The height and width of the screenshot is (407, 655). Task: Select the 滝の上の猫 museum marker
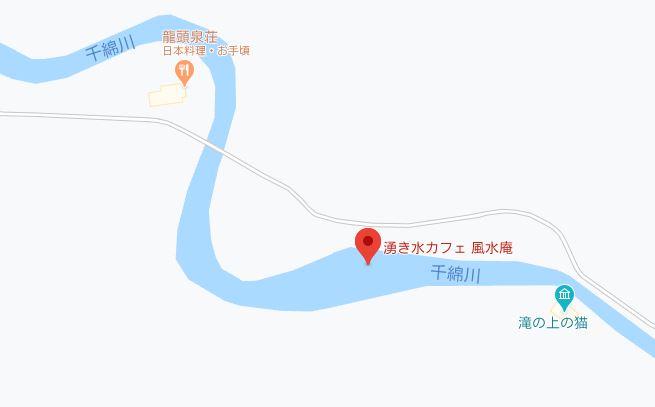(564, 296)
